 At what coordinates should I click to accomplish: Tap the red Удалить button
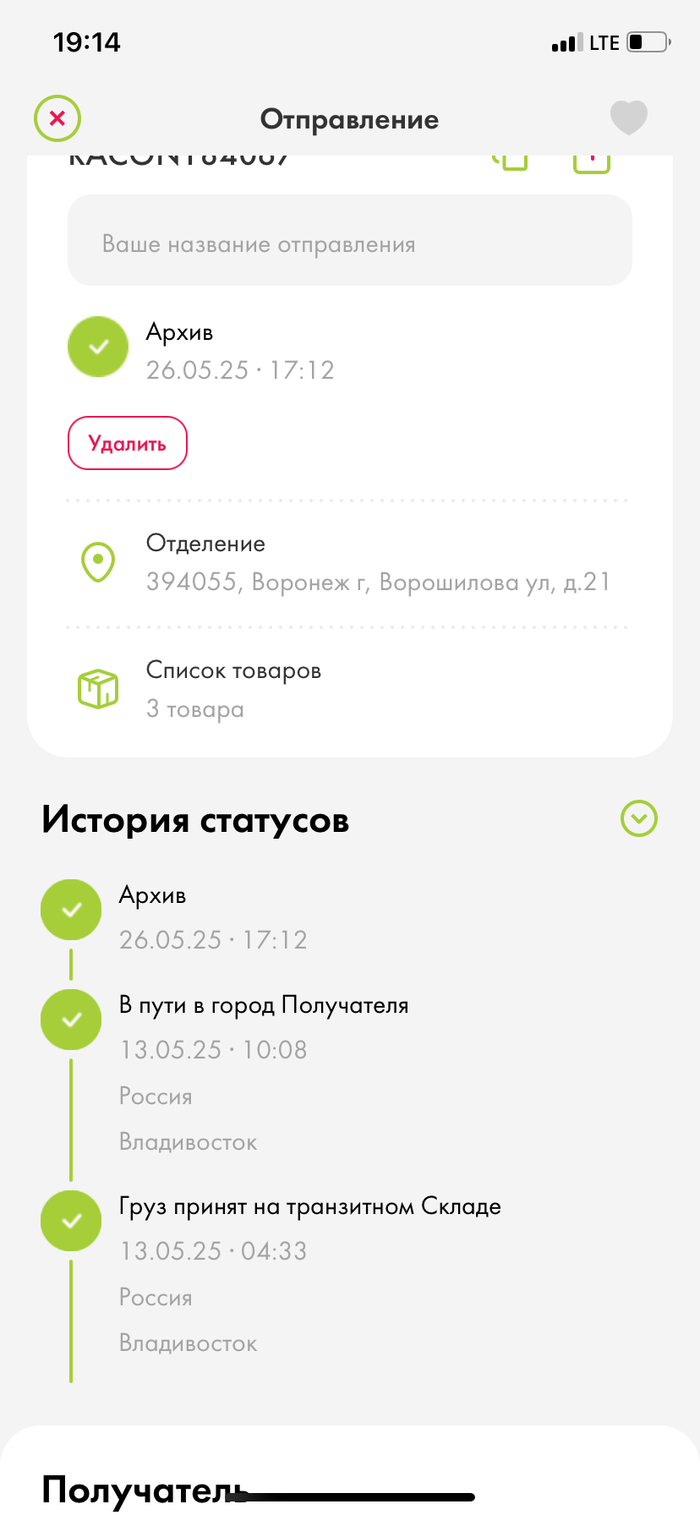point(127,443)
